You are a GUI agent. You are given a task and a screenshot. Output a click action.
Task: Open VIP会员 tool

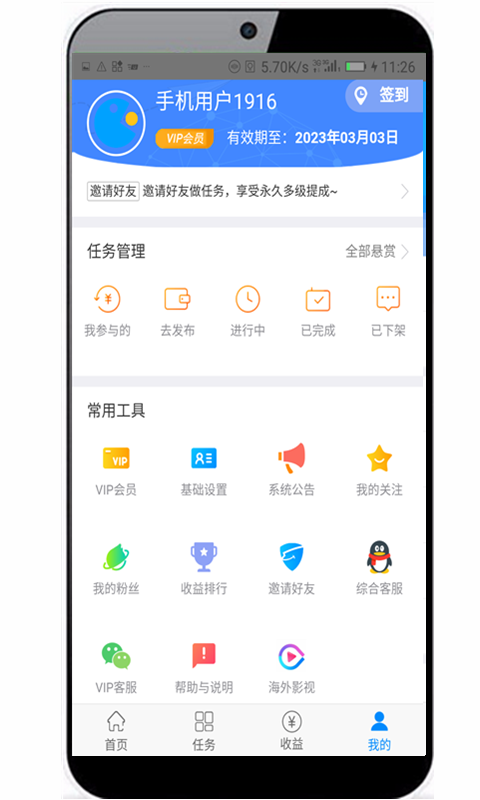click(x=116, y=470)
